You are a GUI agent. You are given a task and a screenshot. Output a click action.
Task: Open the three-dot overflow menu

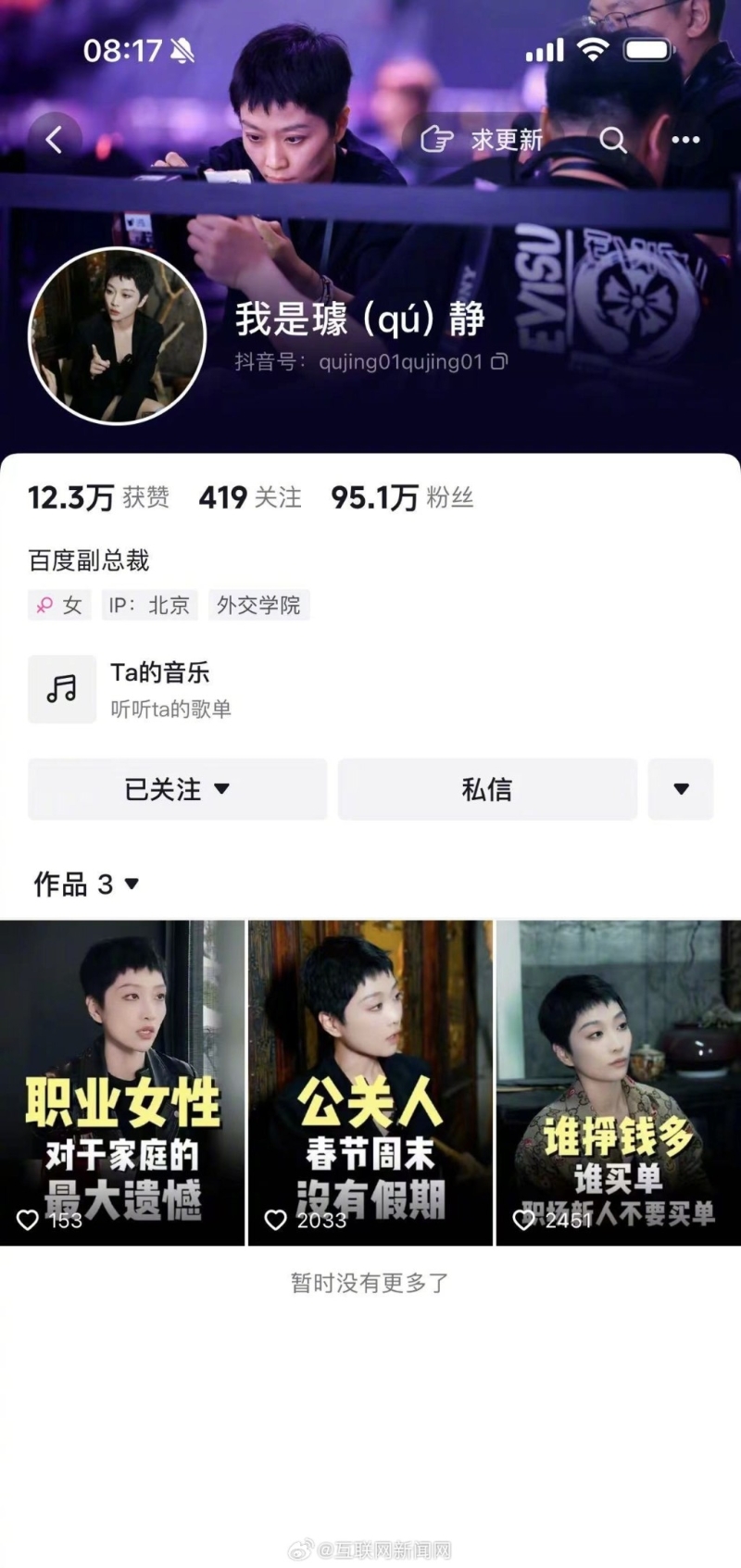[x=684, y=140]
